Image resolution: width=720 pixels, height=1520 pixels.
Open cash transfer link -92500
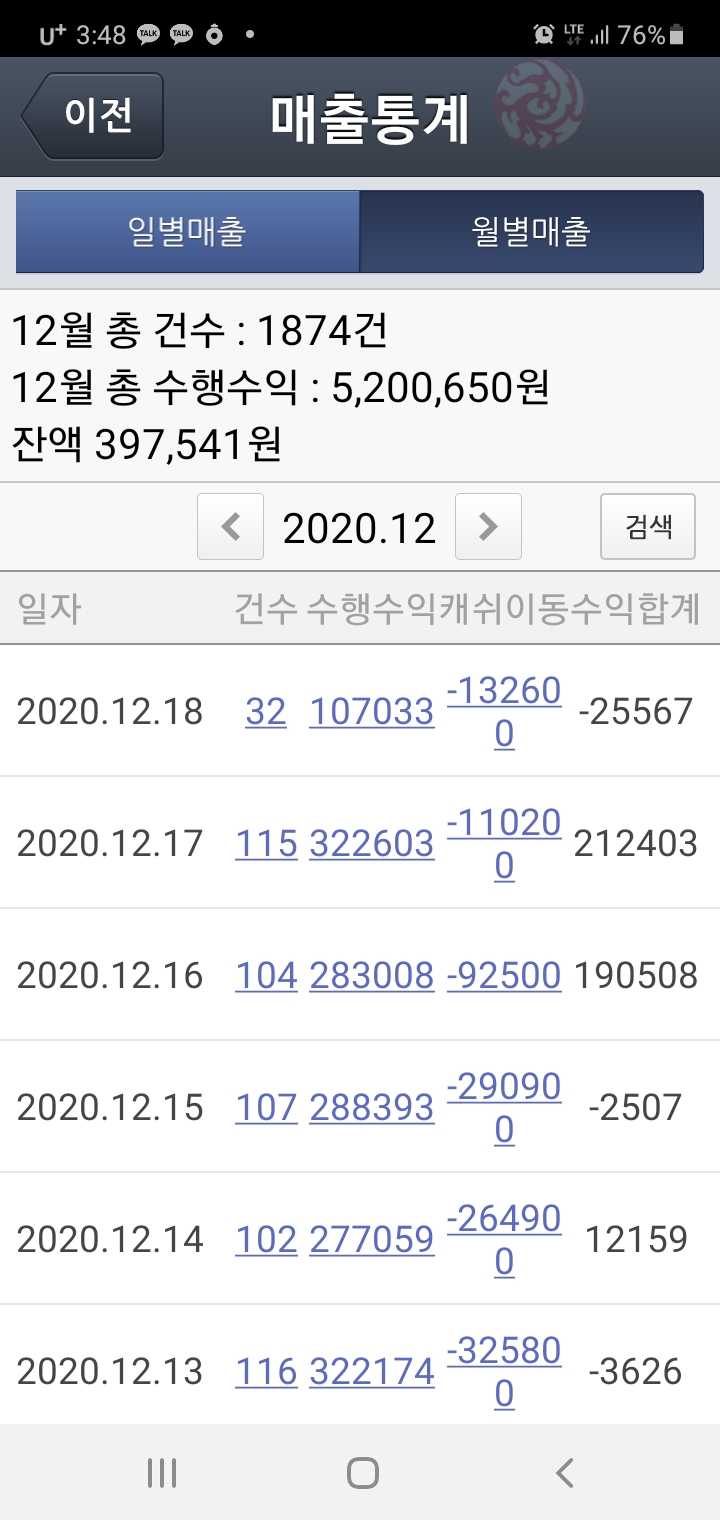tap(504, 975)
